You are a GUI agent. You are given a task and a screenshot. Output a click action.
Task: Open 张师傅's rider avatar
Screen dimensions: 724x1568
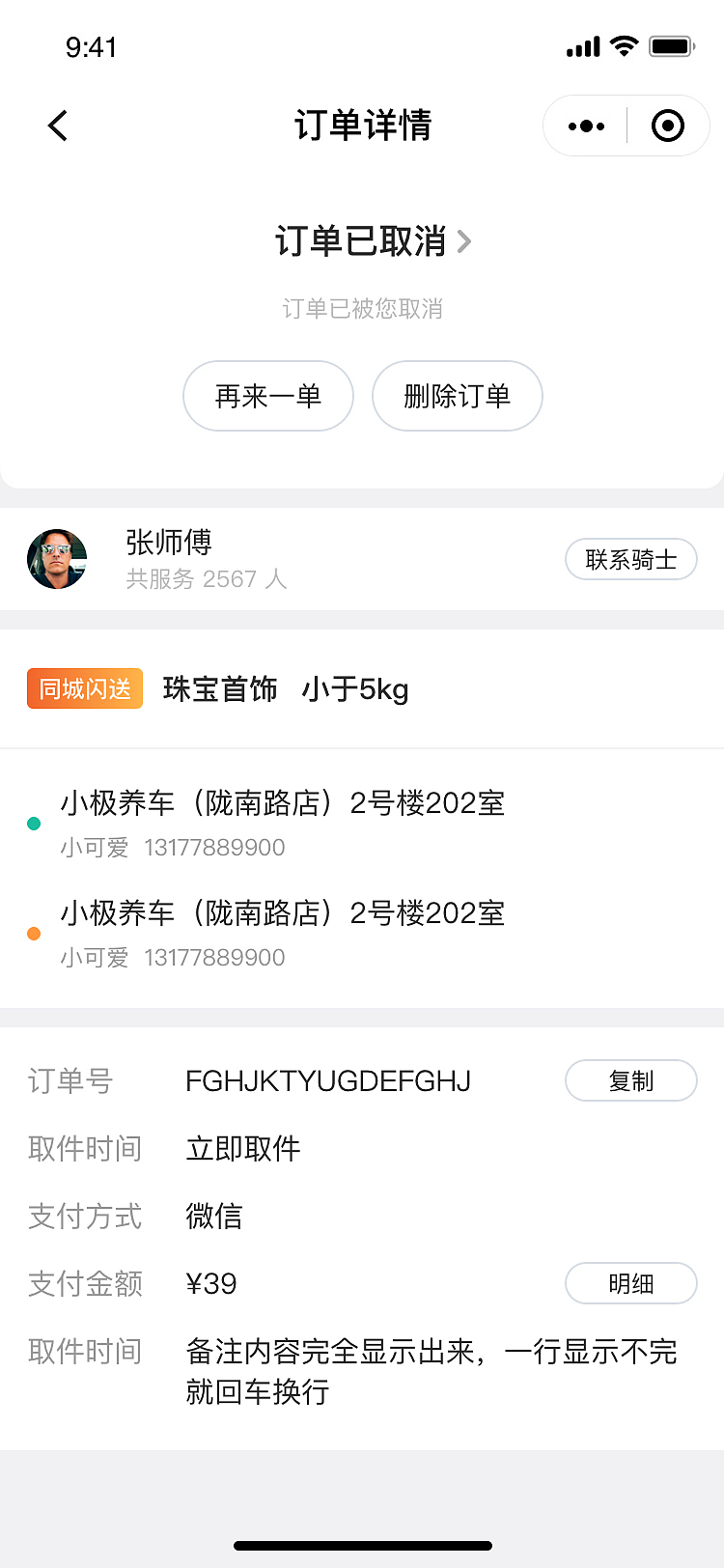pyautogui.click(x=57, y=559)
